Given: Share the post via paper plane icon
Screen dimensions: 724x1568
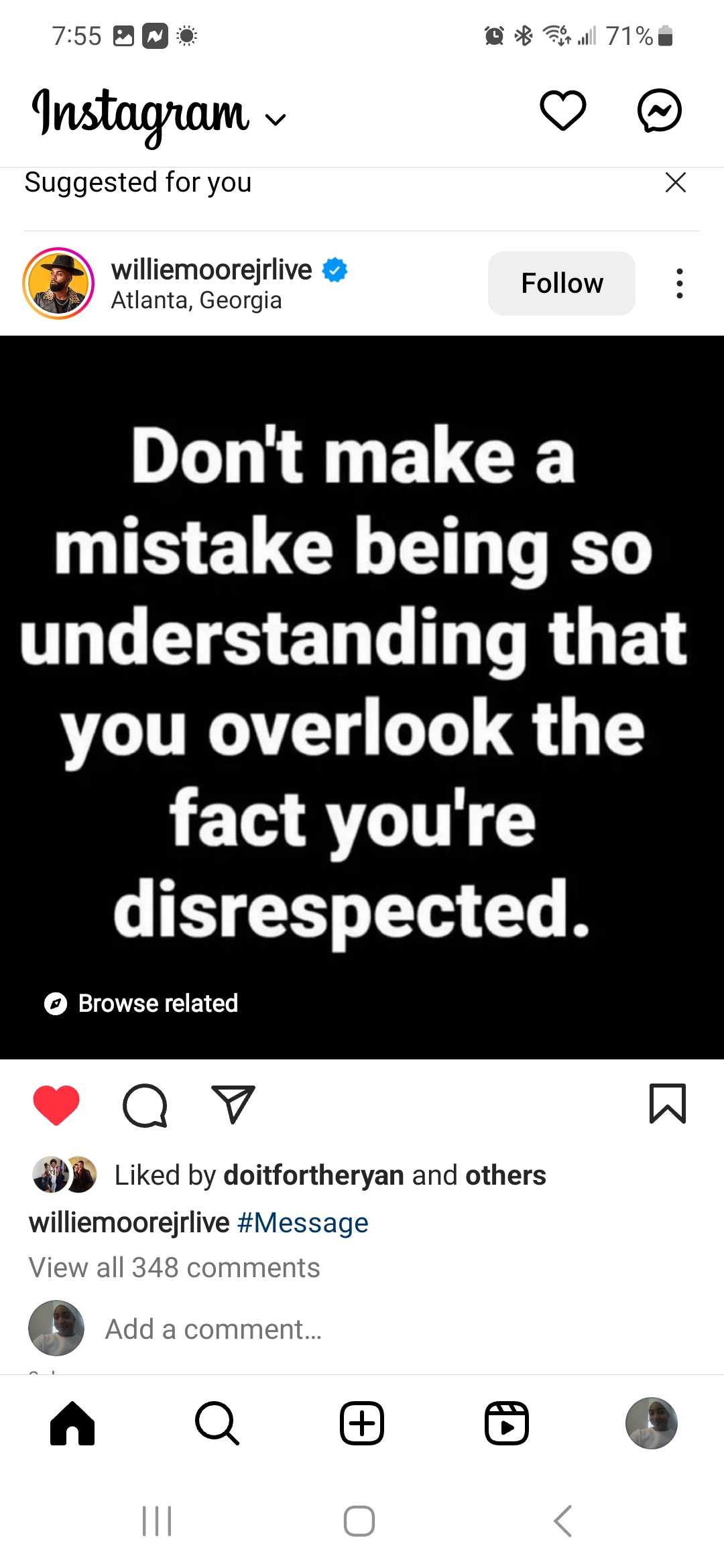Looking at the screenshot, I should pyautogui.click(x=233, y=1104).
